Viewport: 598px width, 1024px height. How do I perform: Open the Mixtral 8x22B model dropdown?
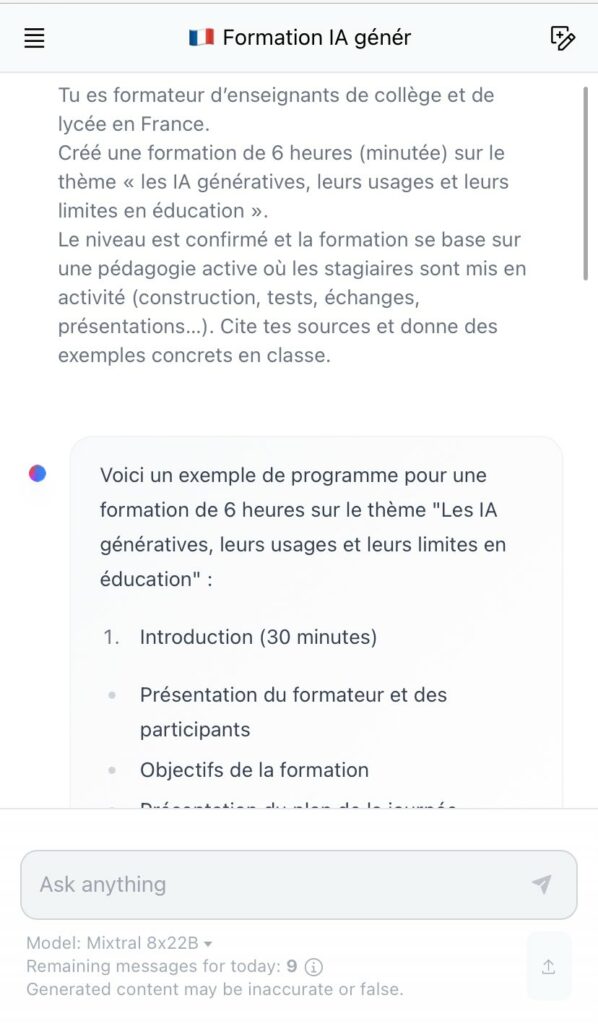tap(119, 943)
